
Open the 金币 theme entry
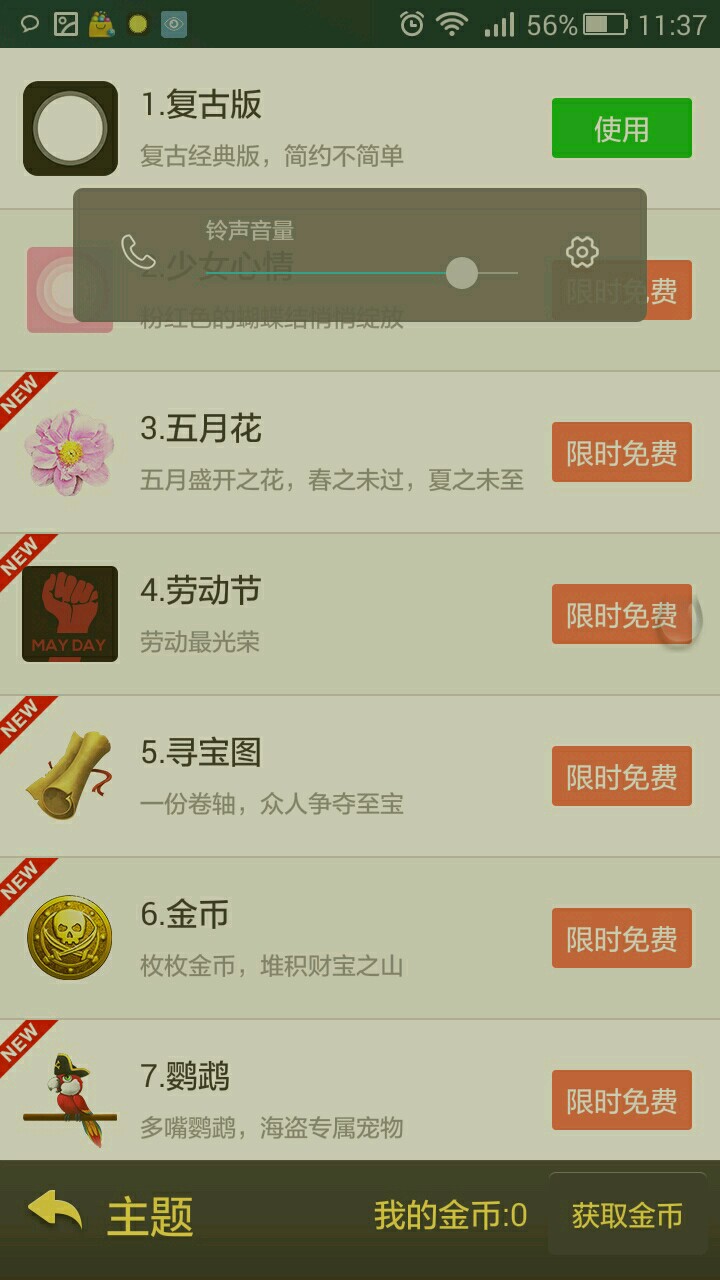click(300, 939)
